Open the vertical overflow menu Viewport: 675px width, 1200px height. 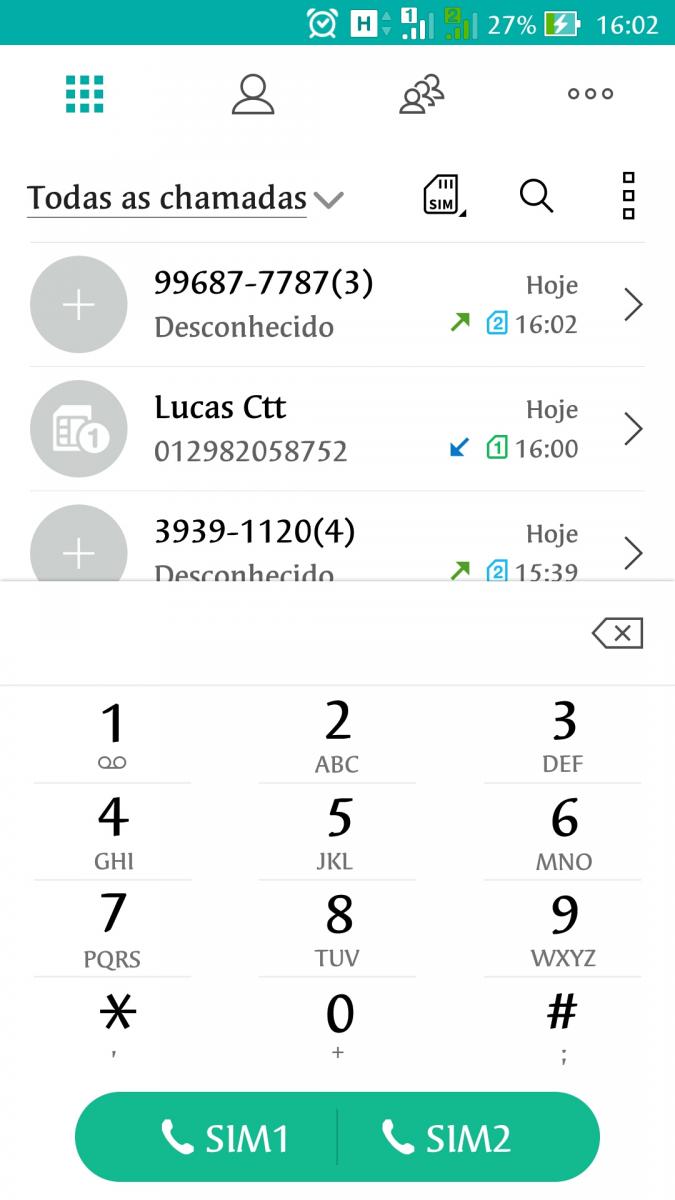click(x=629, y=196)
